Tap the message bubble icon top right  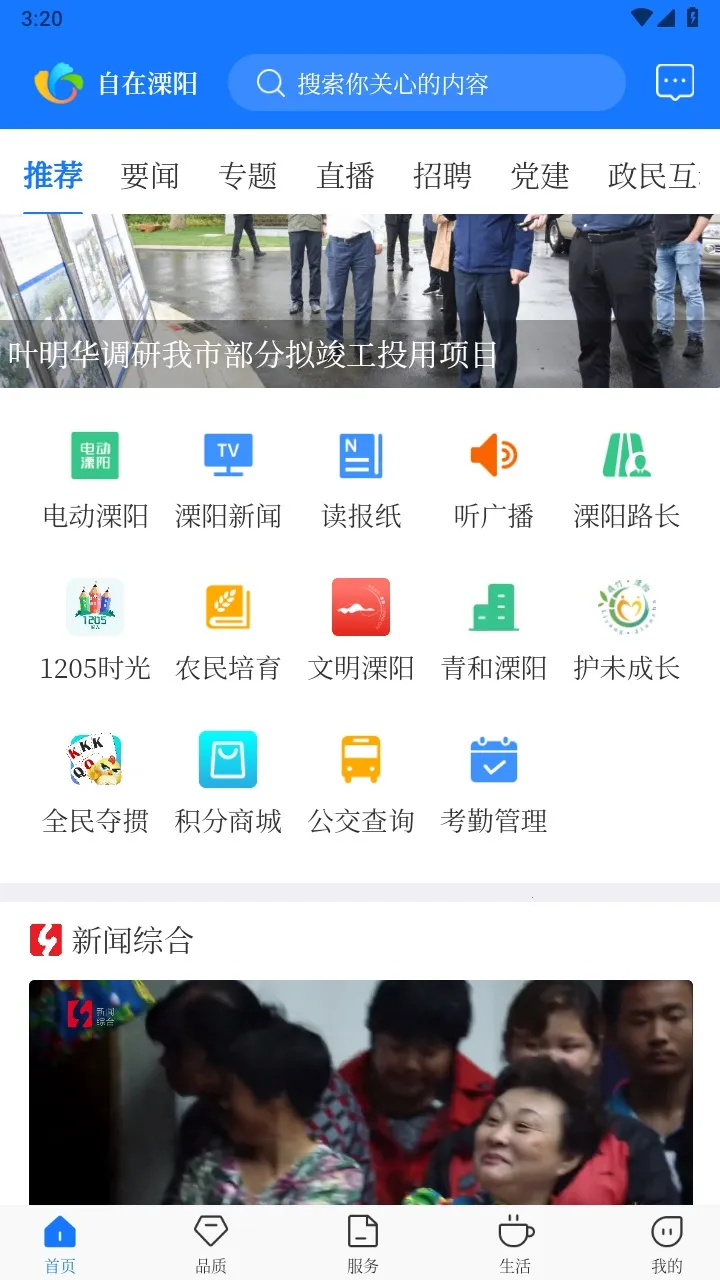674,82
